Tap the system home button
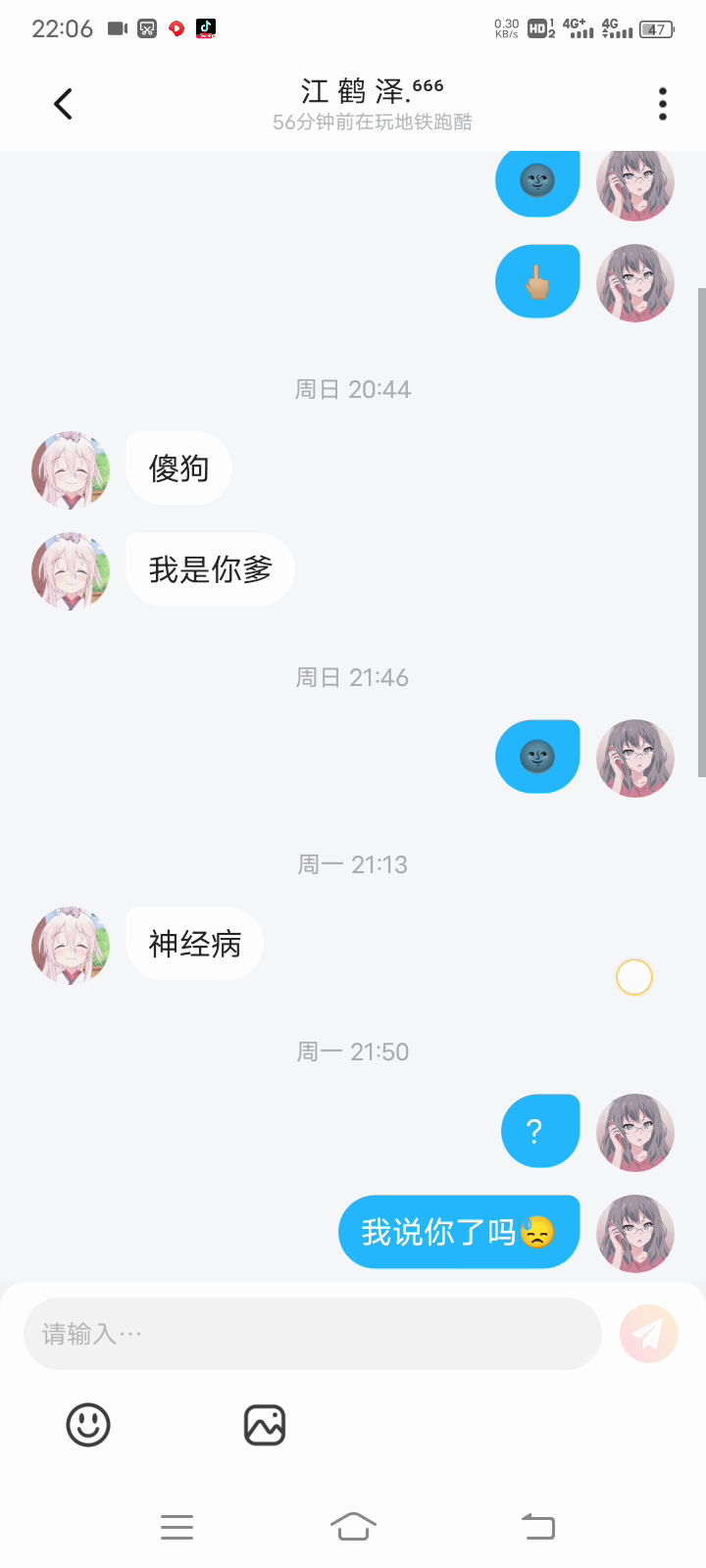This screenshot has height=1568, width=706. click(x=353, y=1526)
